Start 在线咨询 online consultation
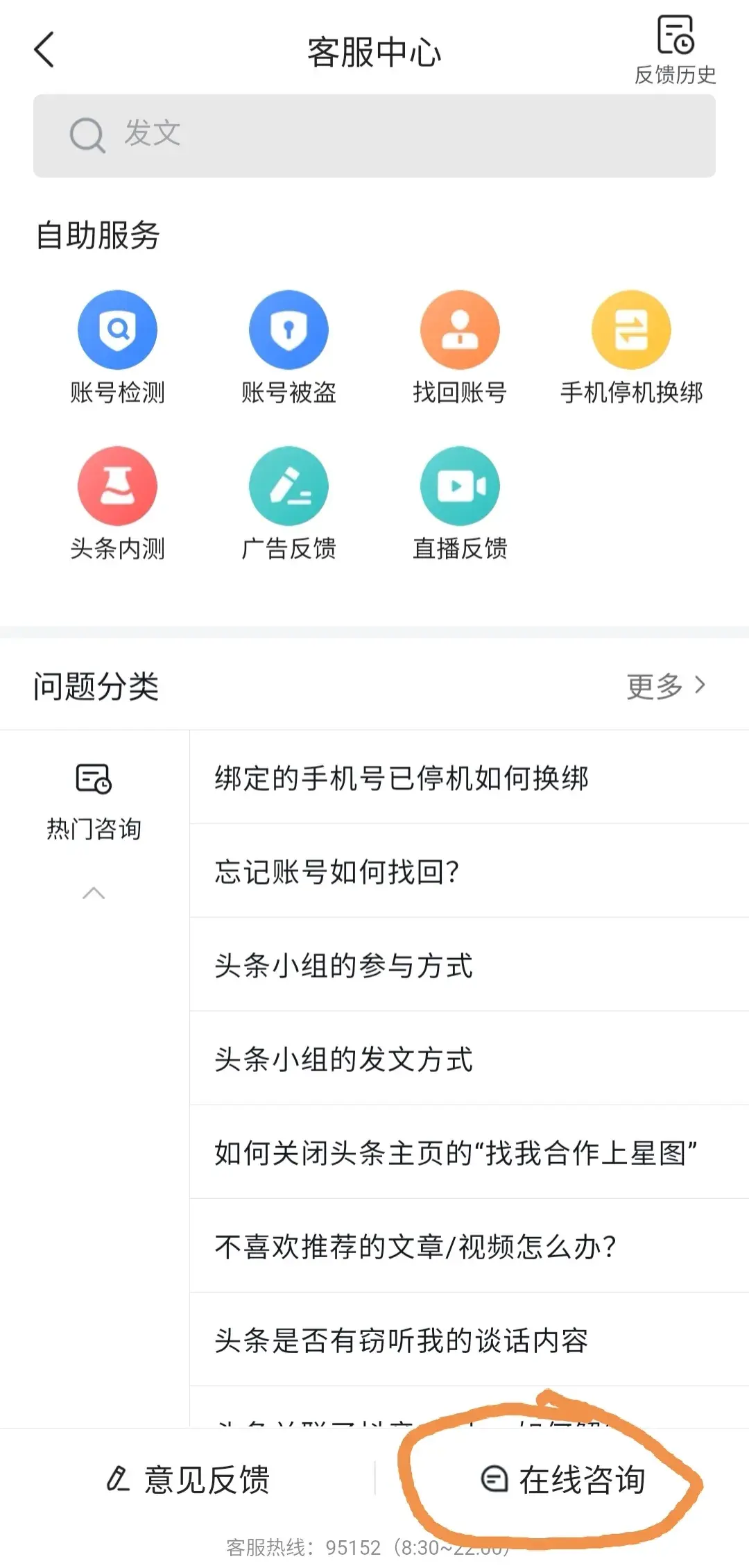Screen dimensions: 749x1568 tap(563, 1479)
